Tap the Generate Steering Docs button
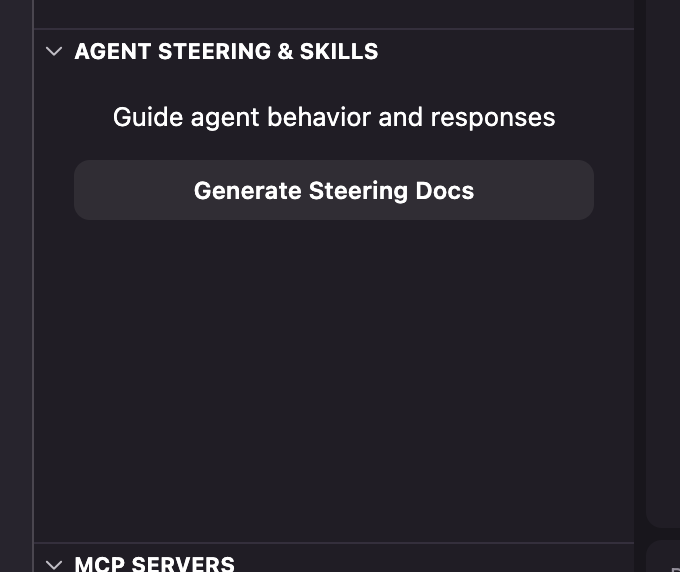This screenshot has height=572, width=680. coord(333,190)
